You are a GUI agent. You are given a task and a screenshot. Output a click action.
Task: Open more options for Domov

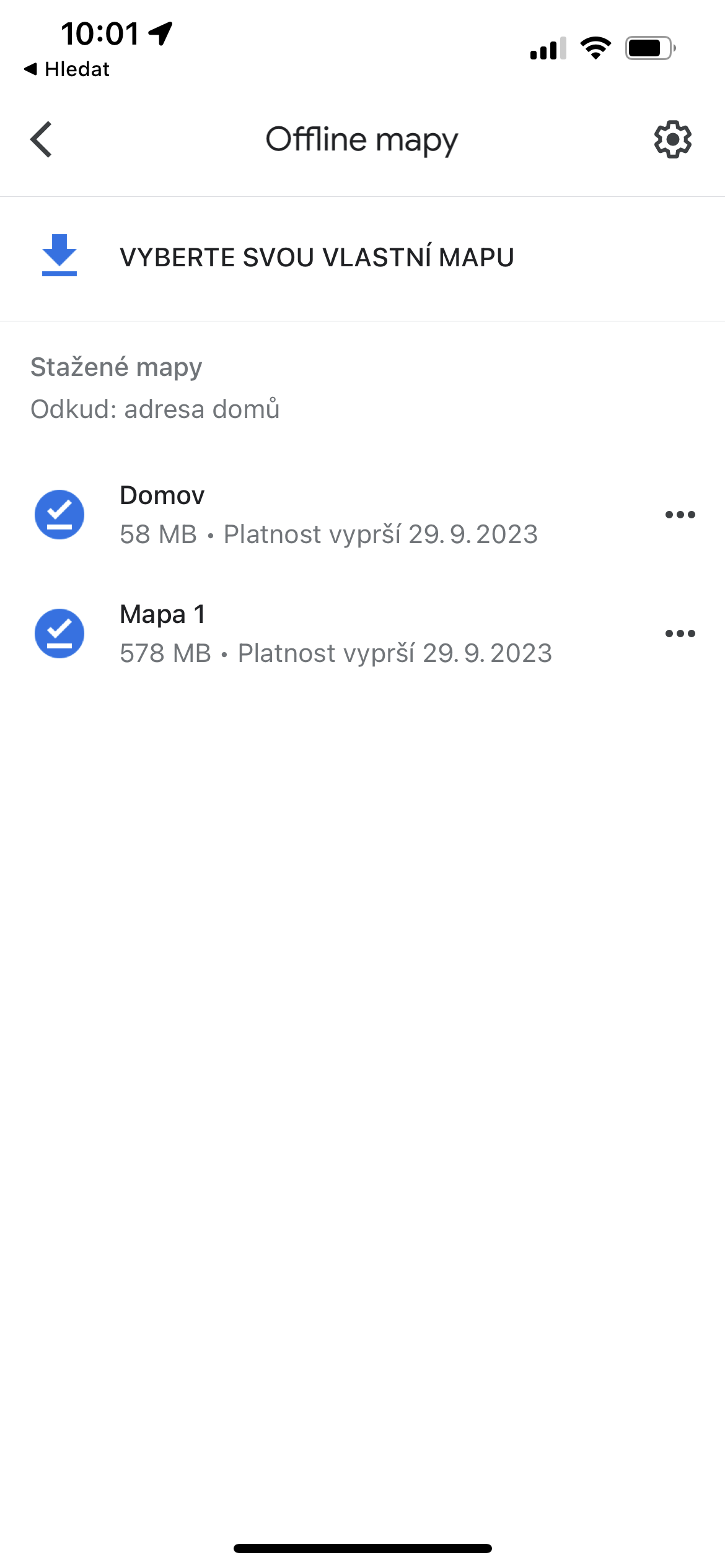680,515
